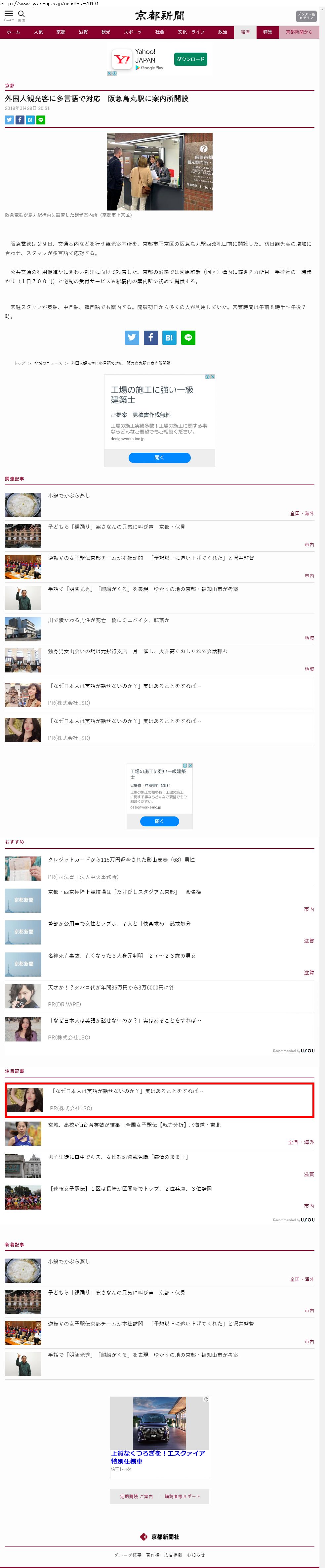Open article 川で横たわる男性が死亡

[109, 620]
